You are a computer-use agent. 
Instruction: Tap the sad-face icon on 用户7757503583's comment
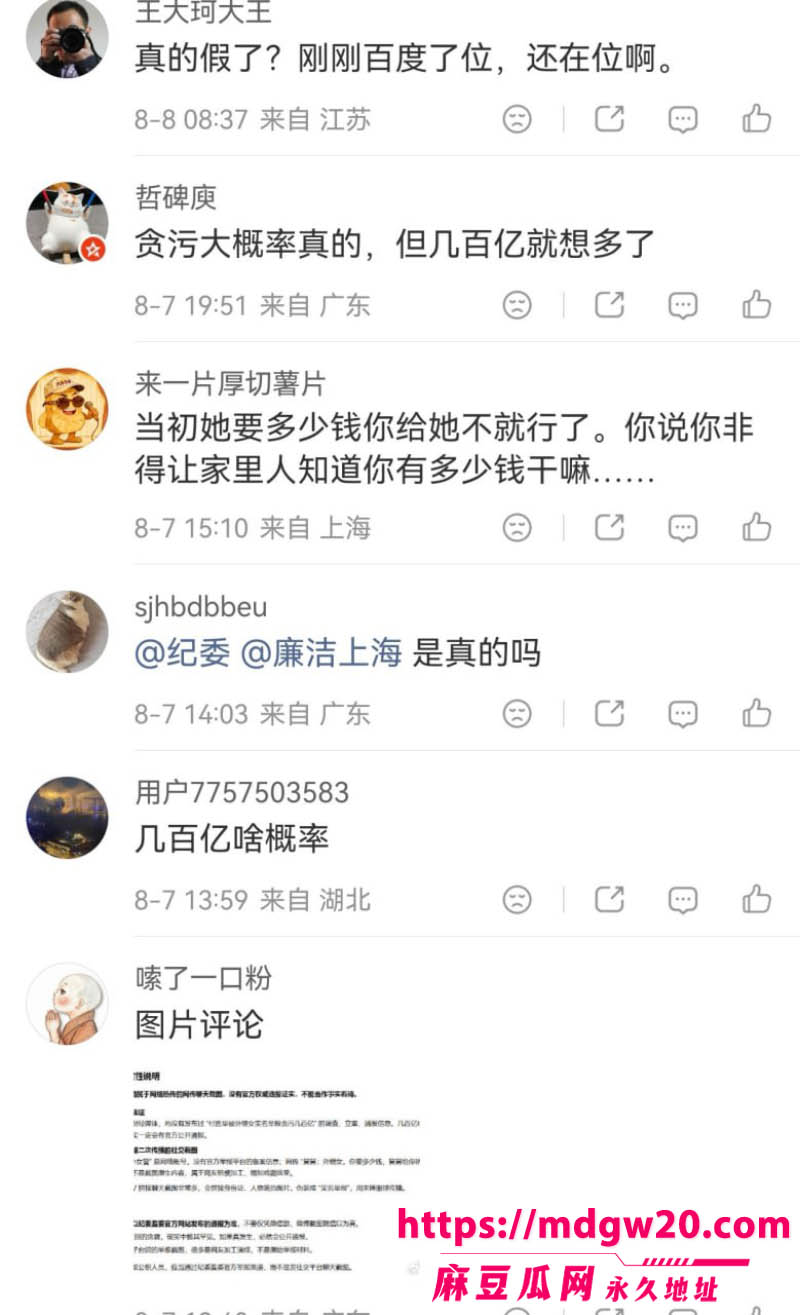click(x=517, y=900)
